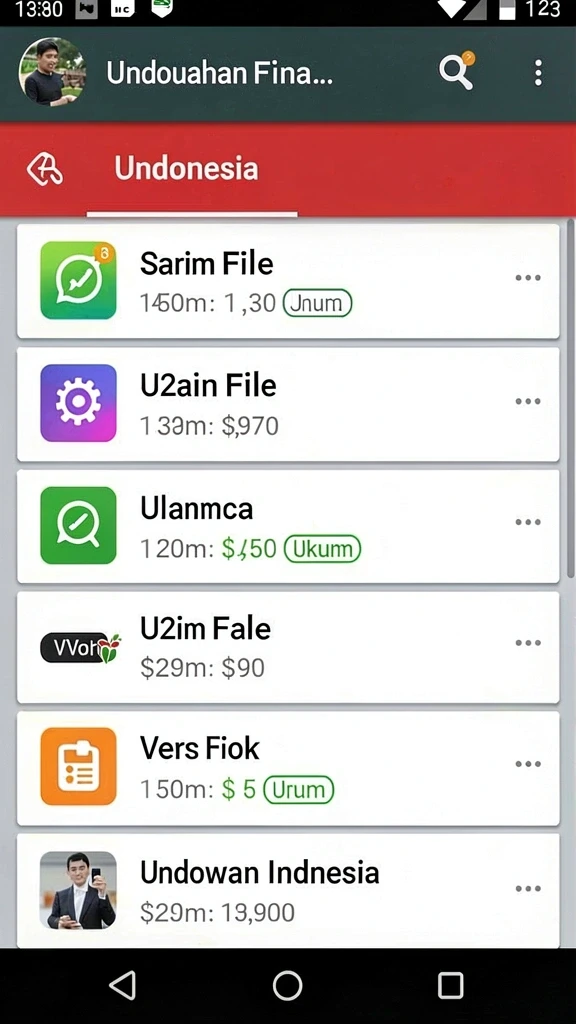Show more options for Vers Fiok
The height and width of the screenshot is (1024, 576).
pos(528,764)
